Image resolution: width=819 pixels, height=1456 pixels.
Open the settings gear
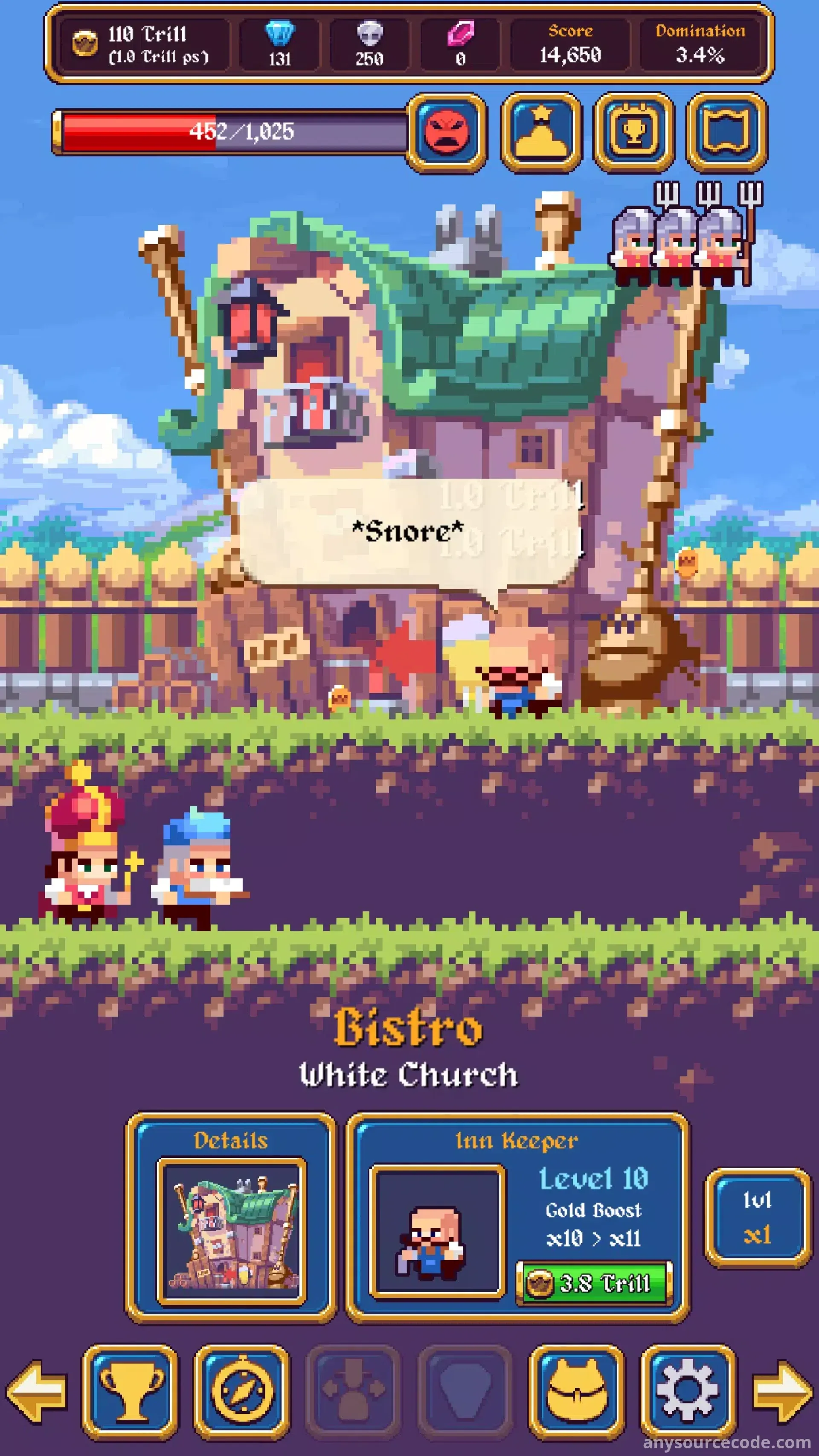[x=688, y=1392]
